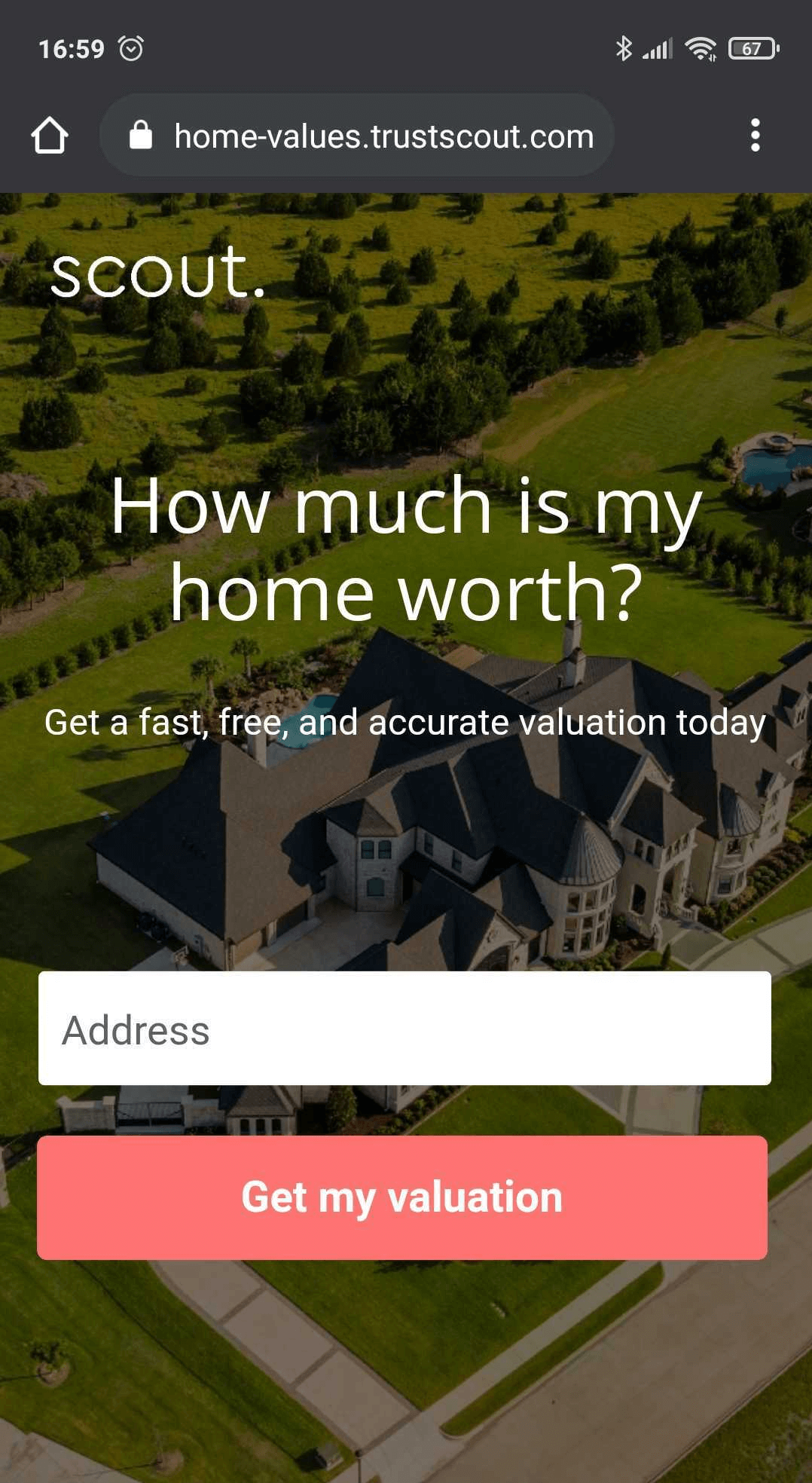Focus the Address input field
Image resolution: width=812 pixels, height=1483 pixels.
click(x=404, y=1029)
